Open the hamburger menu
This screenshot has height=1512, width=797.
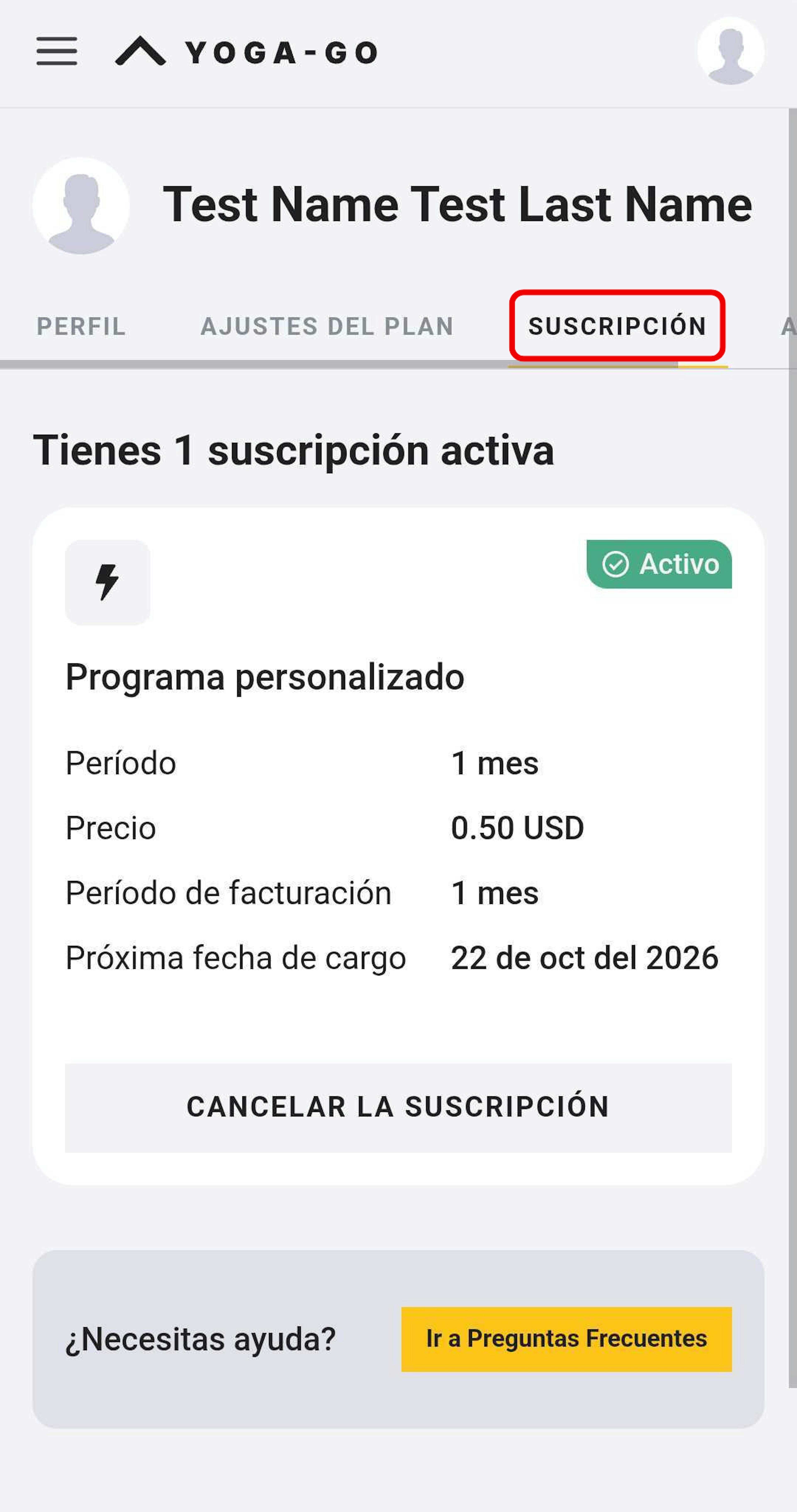(x=56, y=51)
